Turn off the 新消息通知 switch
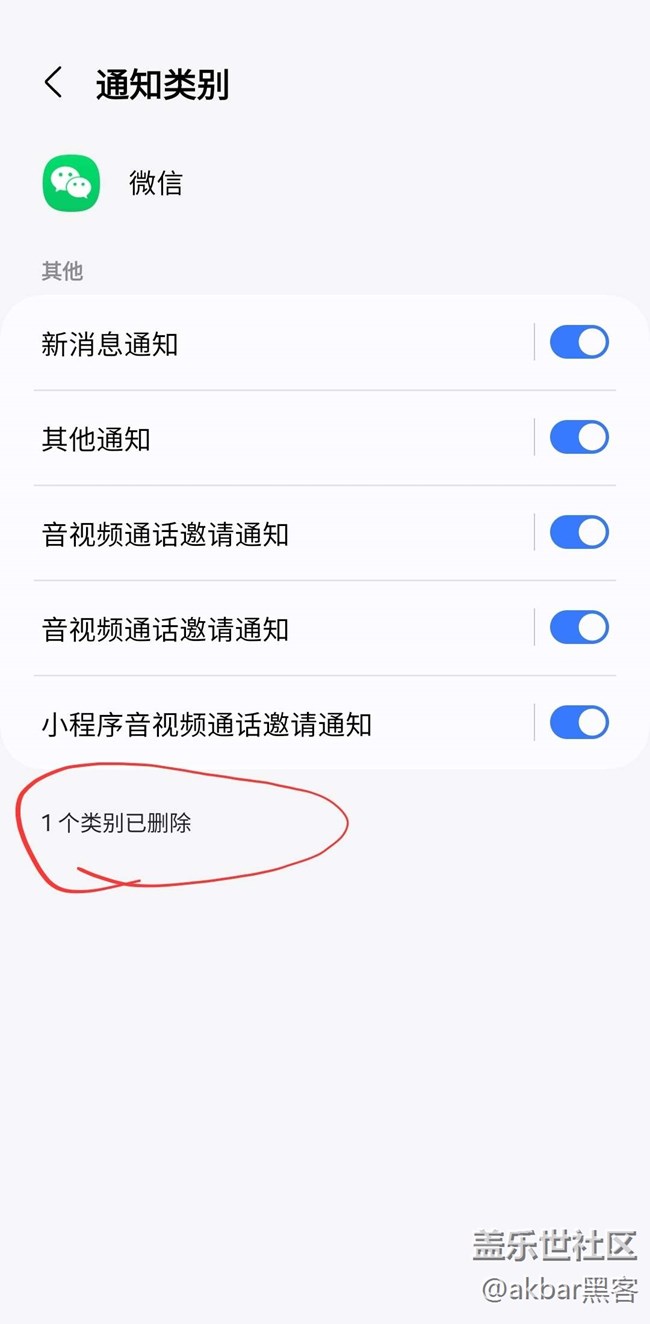The image size is (650, 1324). pyautogui.click(x=579, y=342)
